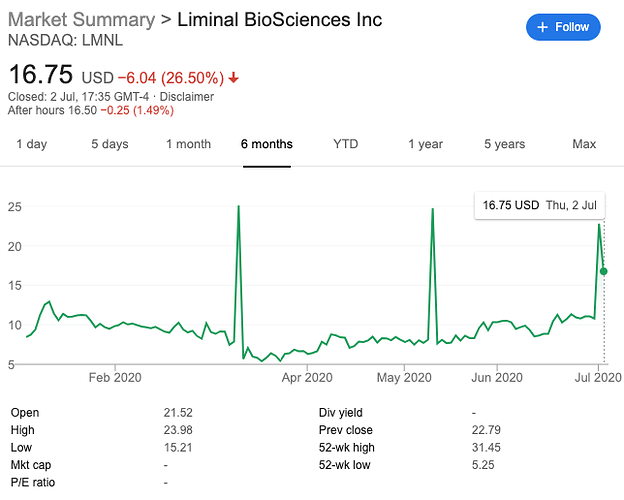Go to Market Summary
Image resolution: width=624 pixels, height=500 pixels.
point(81,20)
